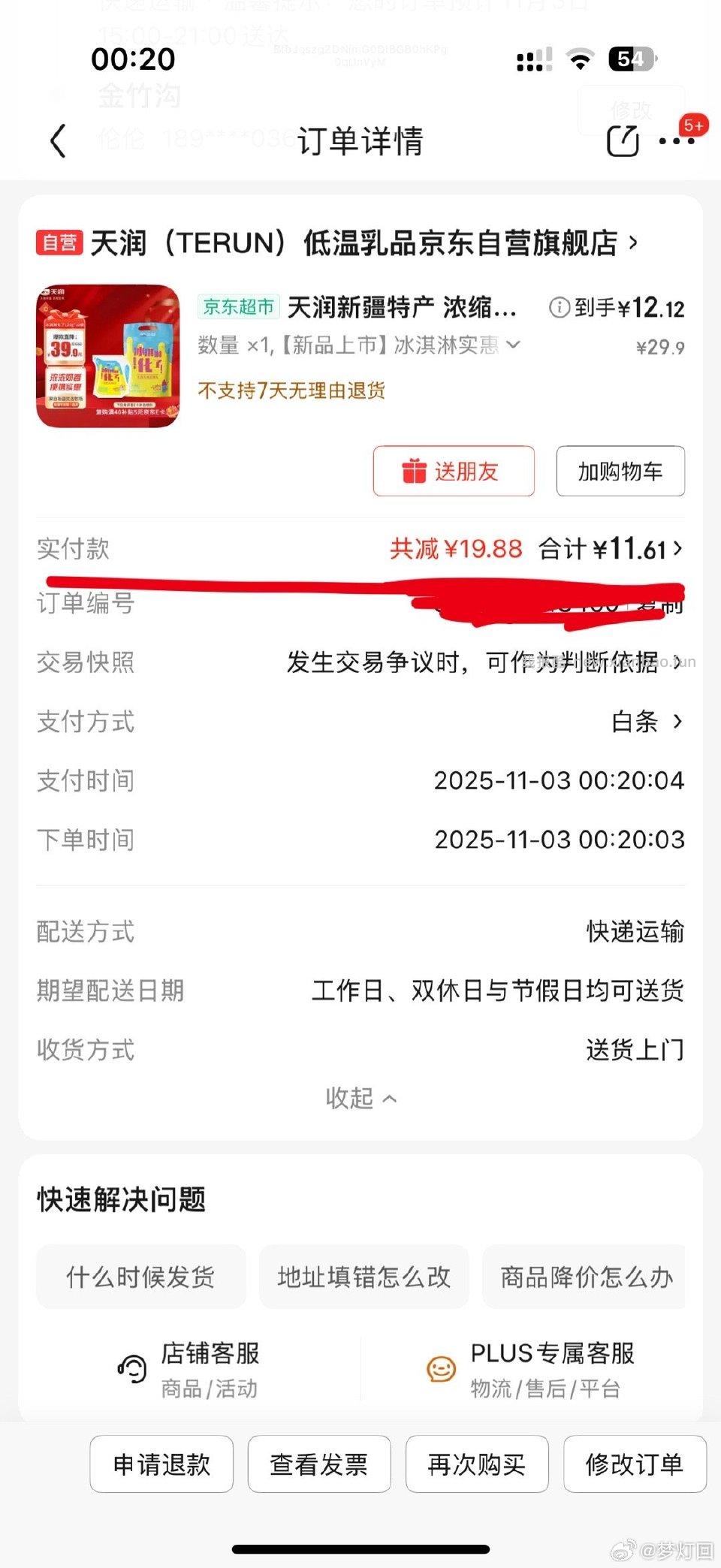This screenshot has height=1568, width=721.
Task: Open 实付款 合计¥11.61 details chevron
Action: (677, 549)
